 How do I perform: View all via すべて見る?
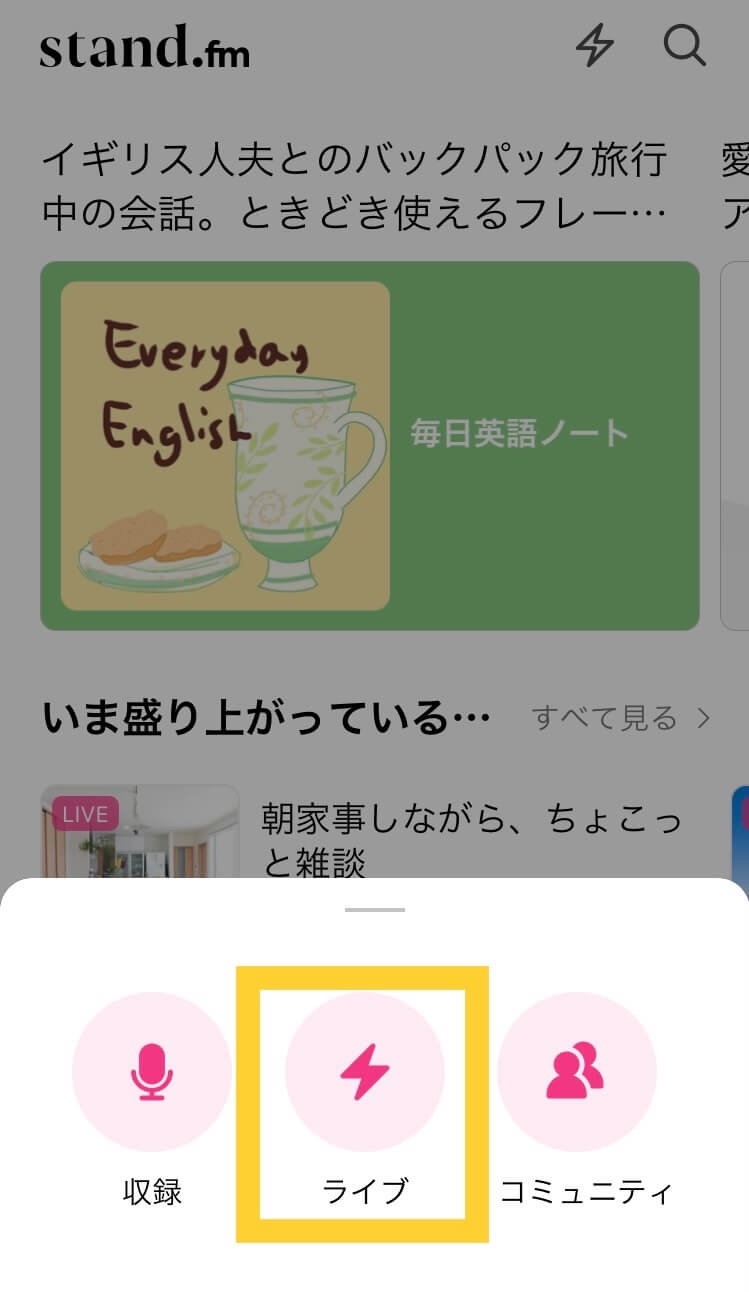point(620,718)
